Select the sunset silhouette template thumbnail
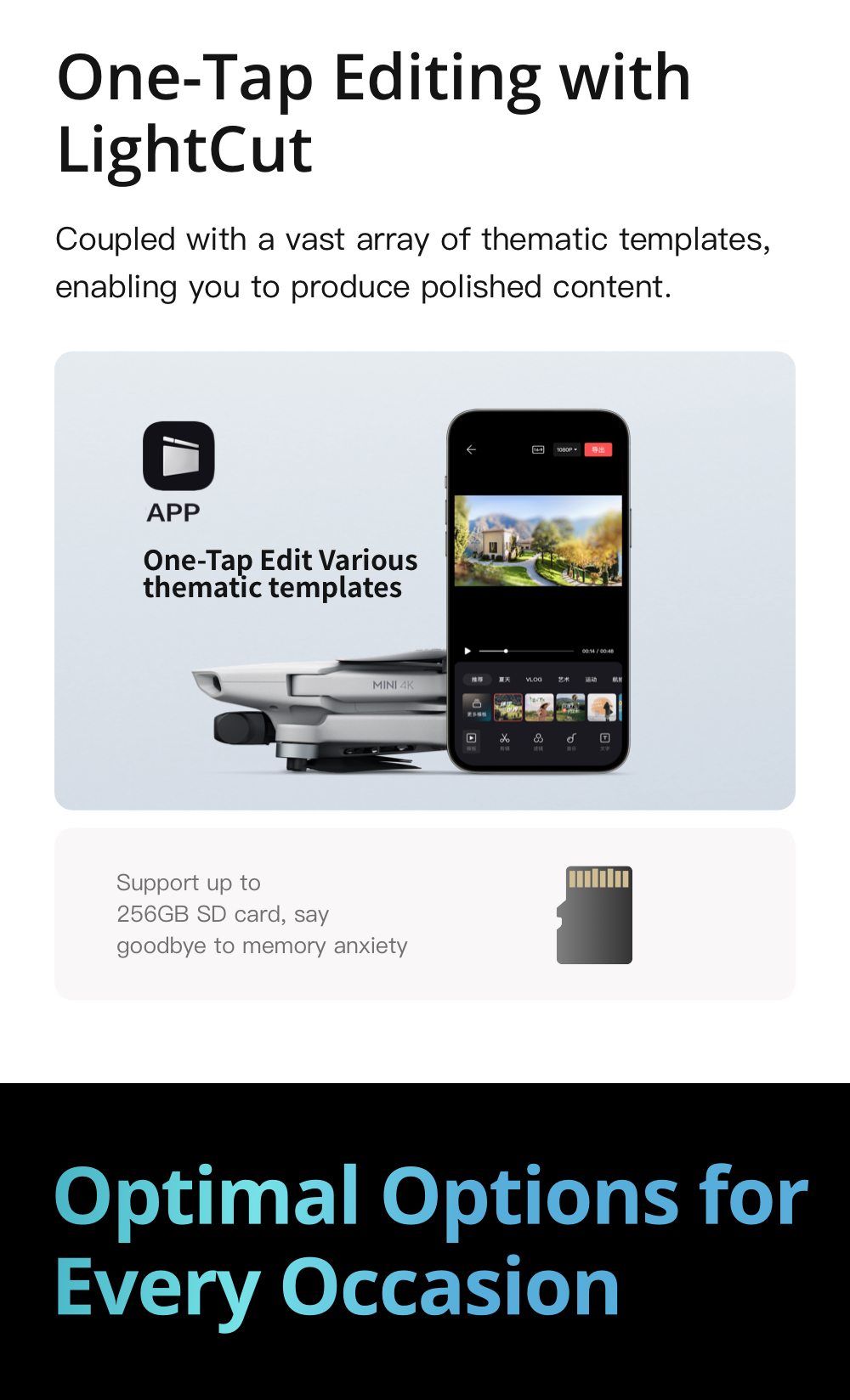This screenshot has width=850, height=1400. 602,707
